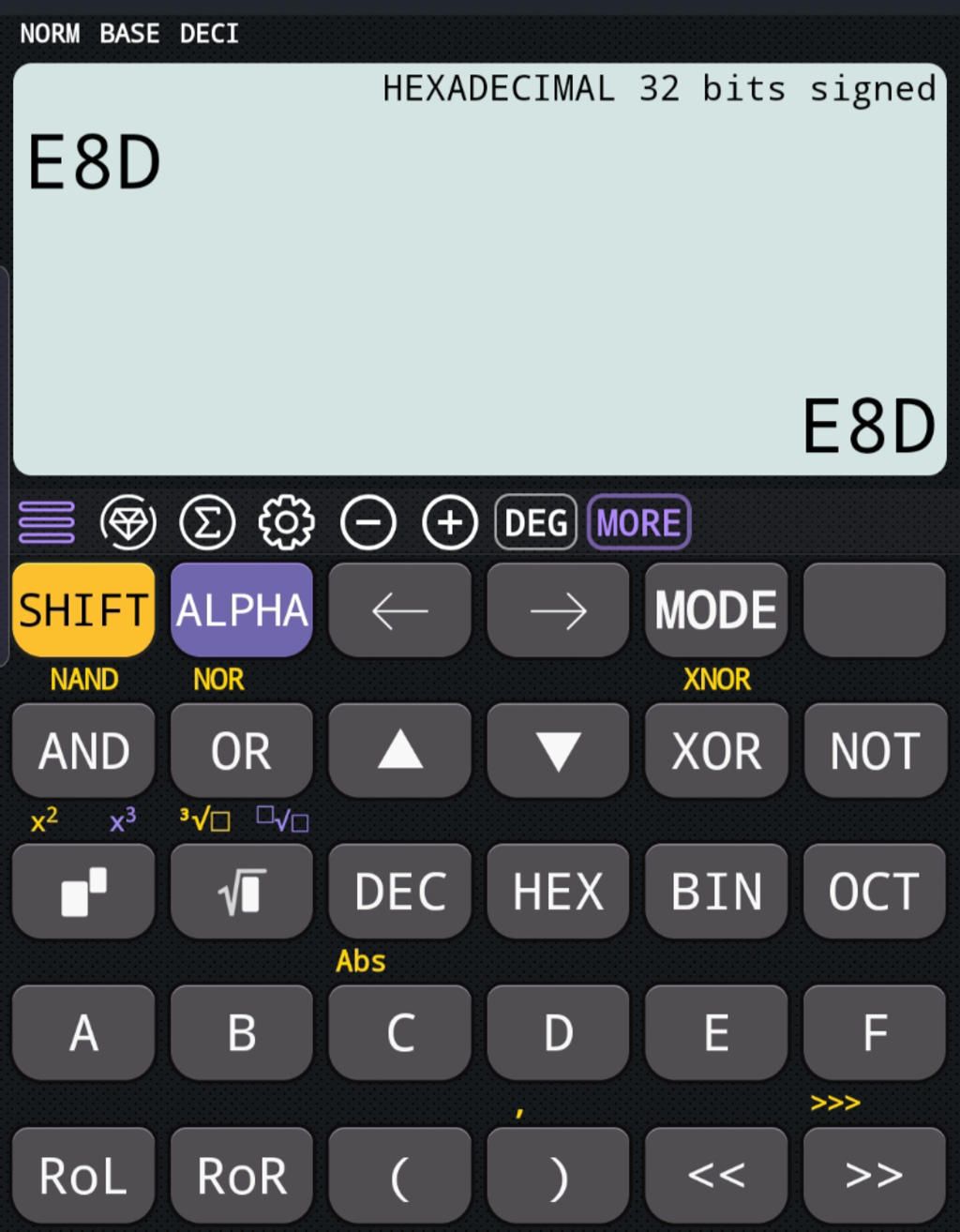This screenshot has width=960, height=1232.
Task: Activate the SHIFT key
Action: (x=83, y=610)
